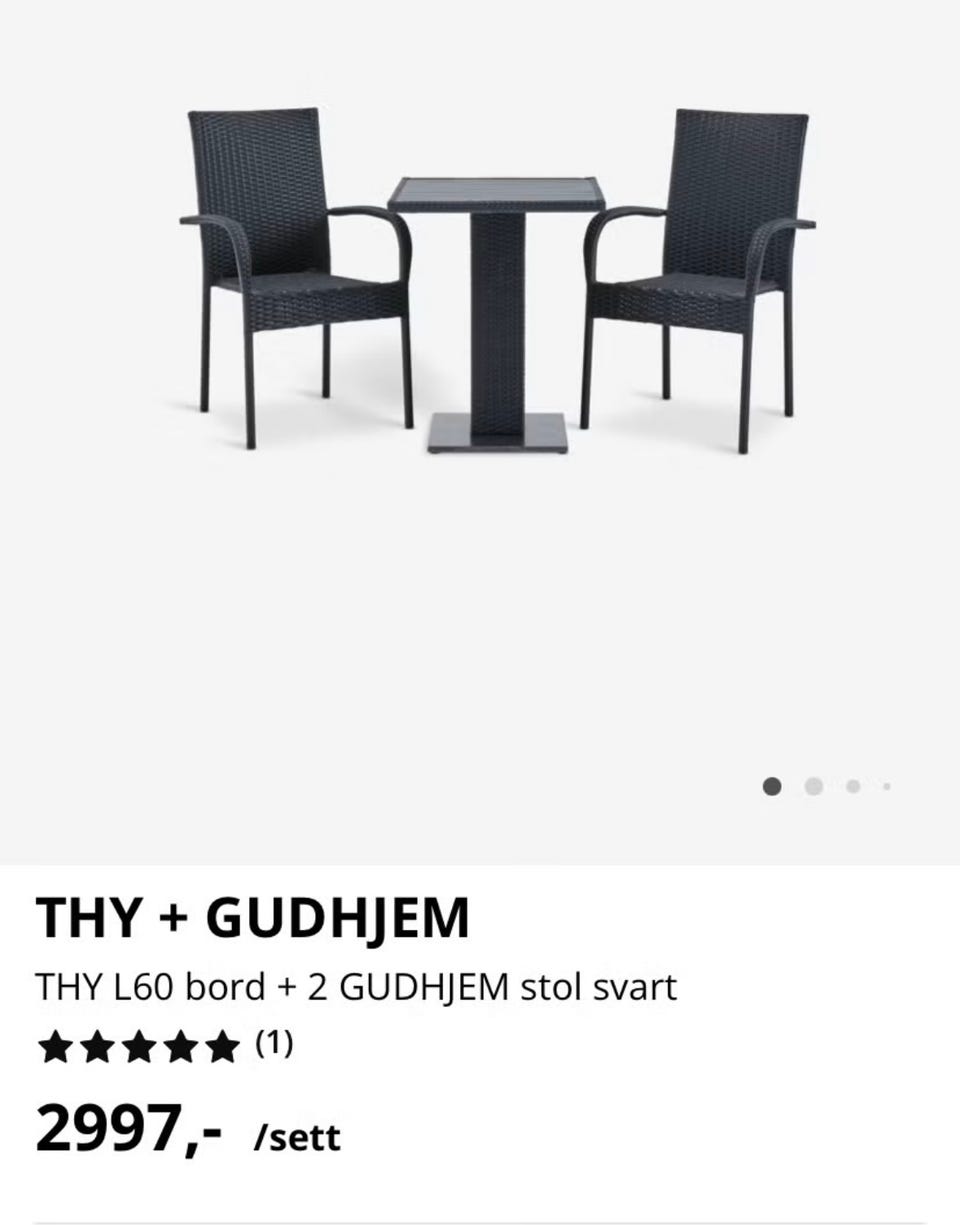Click the leftmost pagination dot to reset slideshow
Screen dimensions: 960x1225
[x=772, y=786]
